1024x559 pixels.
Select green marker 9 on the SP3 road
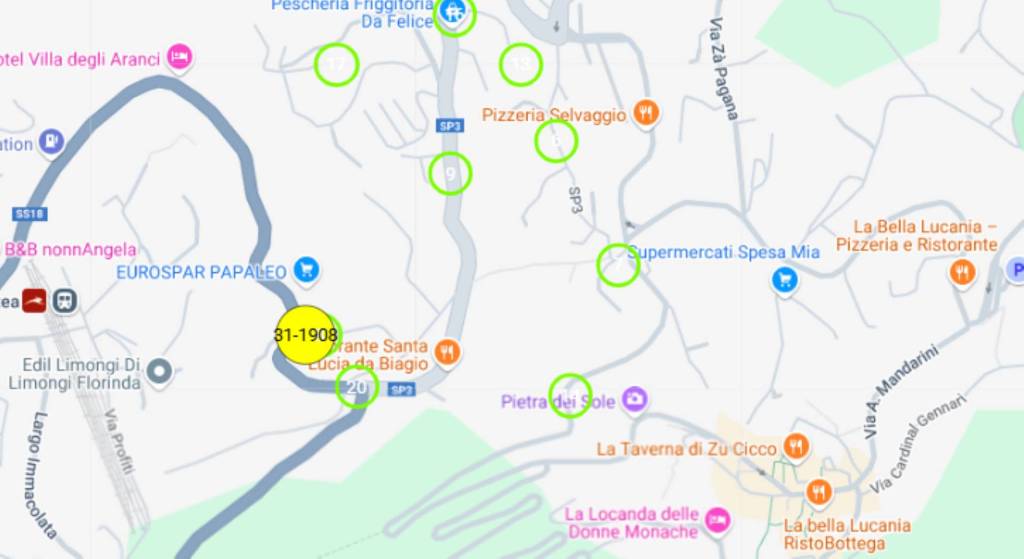tap(450, 174)
